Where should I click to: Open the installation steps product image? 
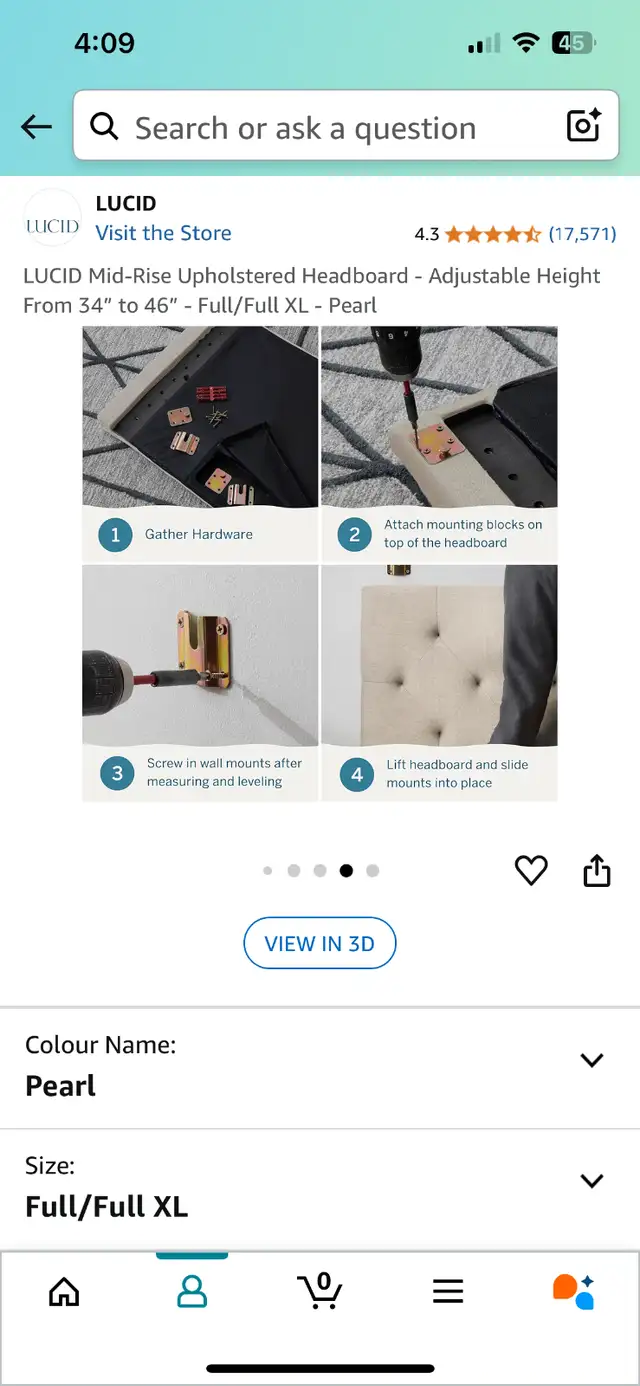point(320,563)
